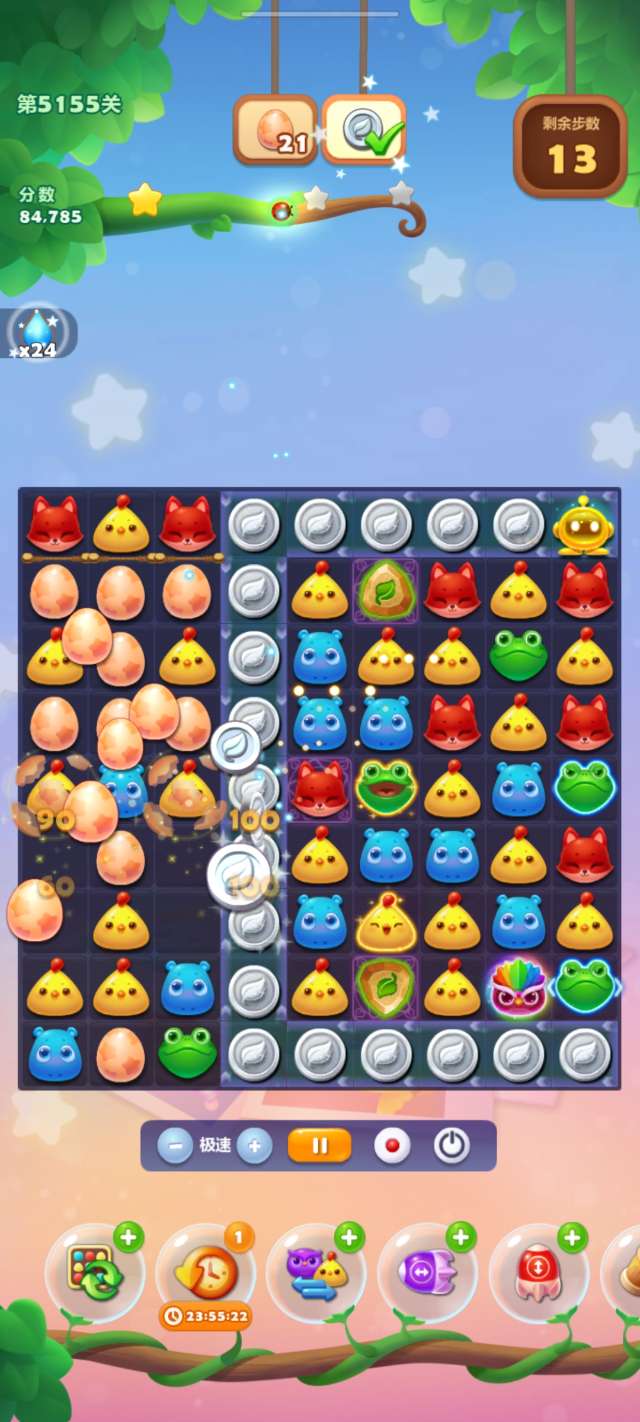Activate the clock step-back booster
640x1422 pixels.
pos(207,1272)
